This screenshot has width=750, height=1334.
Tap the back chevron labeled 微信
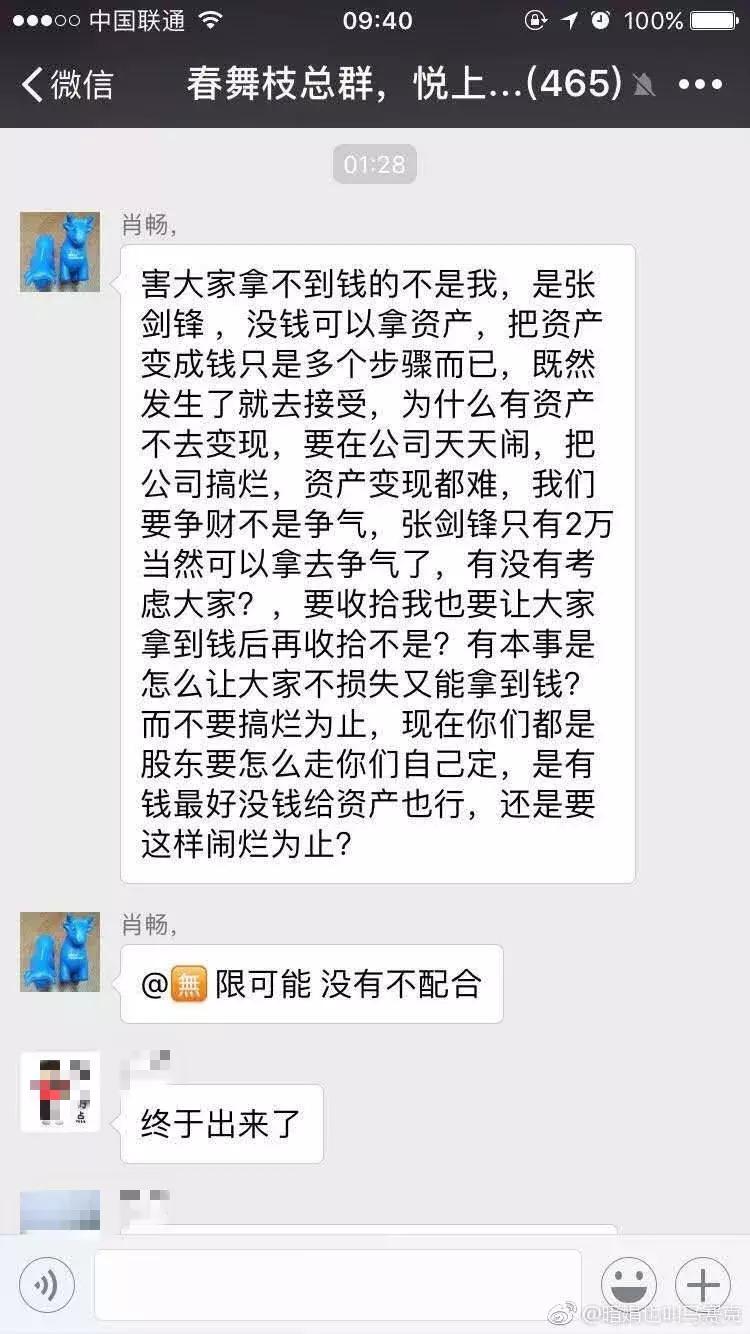(65, 88)
